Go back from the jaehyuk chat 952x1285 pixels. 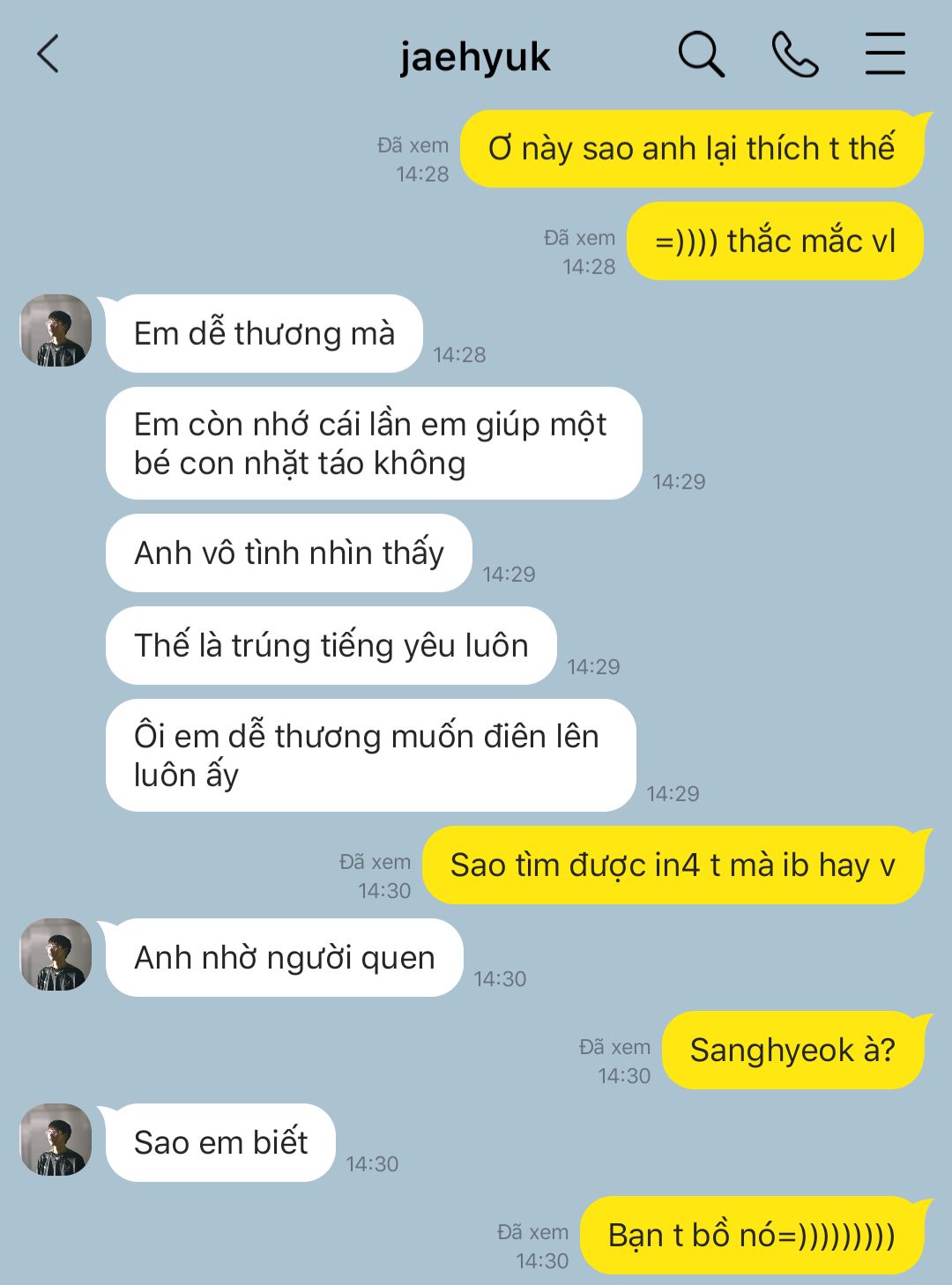[x=48, y=54]
